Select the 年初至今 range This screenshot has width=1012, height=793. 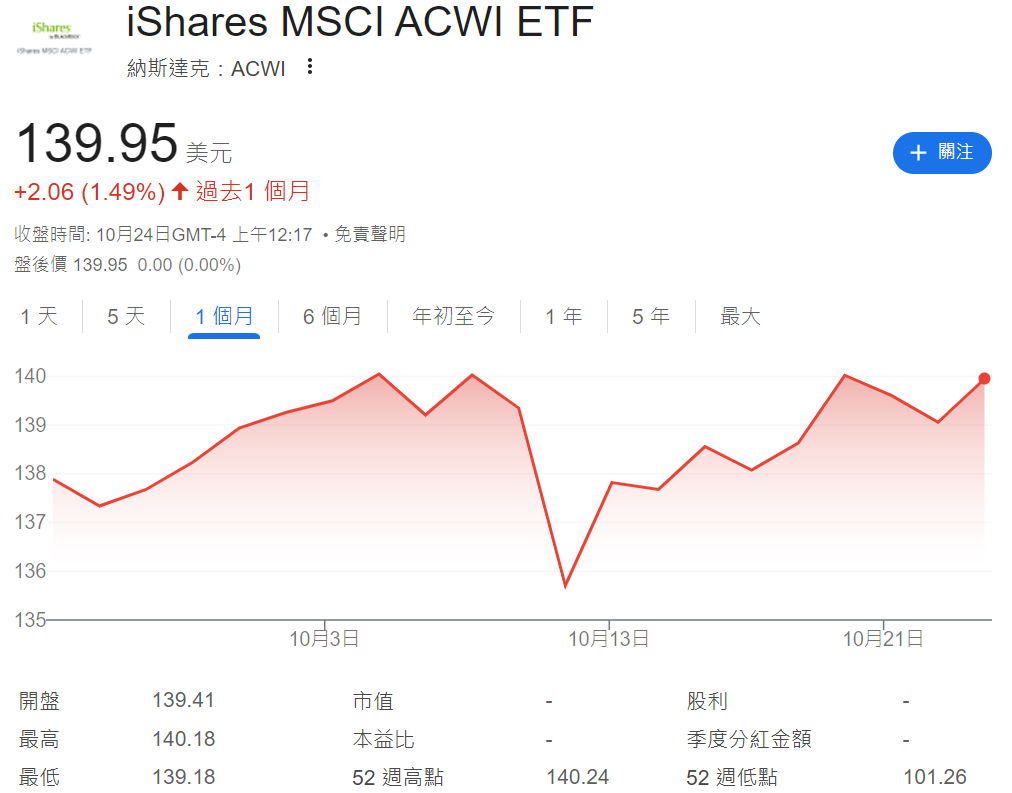[x=453, y=317]
